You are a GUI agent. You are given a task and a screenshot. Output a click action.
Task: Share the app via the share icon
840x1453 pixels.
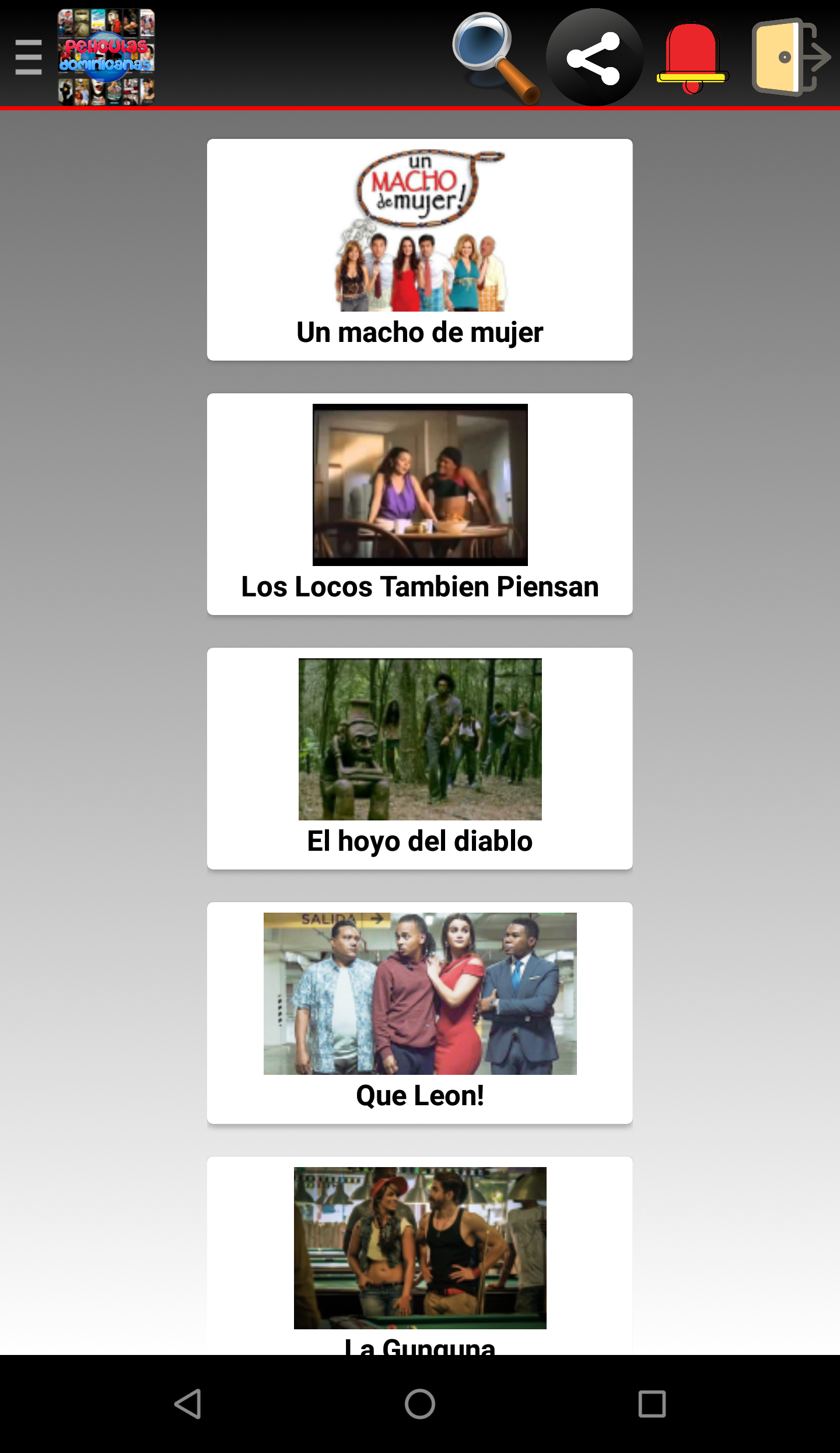point(594,58)
